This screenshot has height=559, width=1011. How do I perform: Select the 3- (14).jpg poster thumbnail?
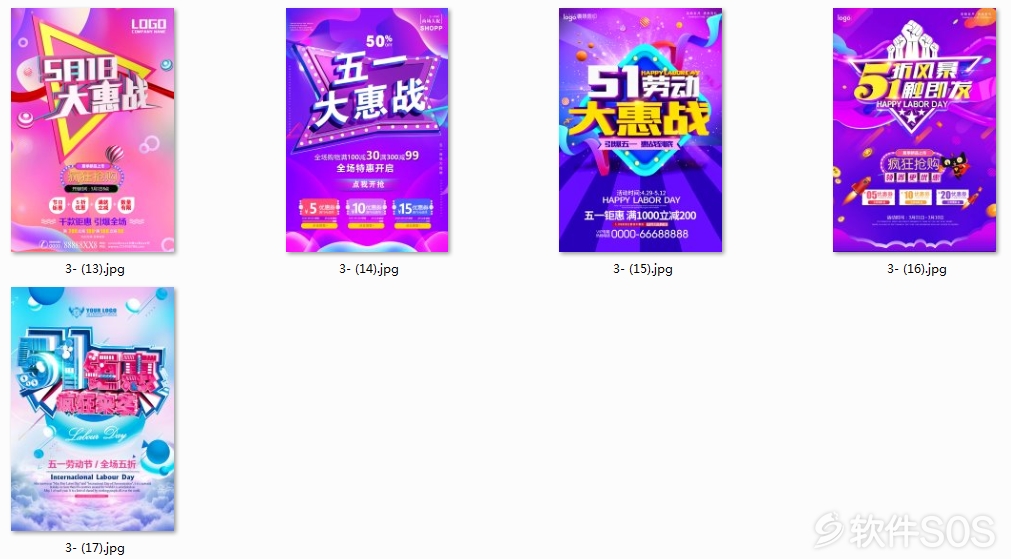(367, 130)
